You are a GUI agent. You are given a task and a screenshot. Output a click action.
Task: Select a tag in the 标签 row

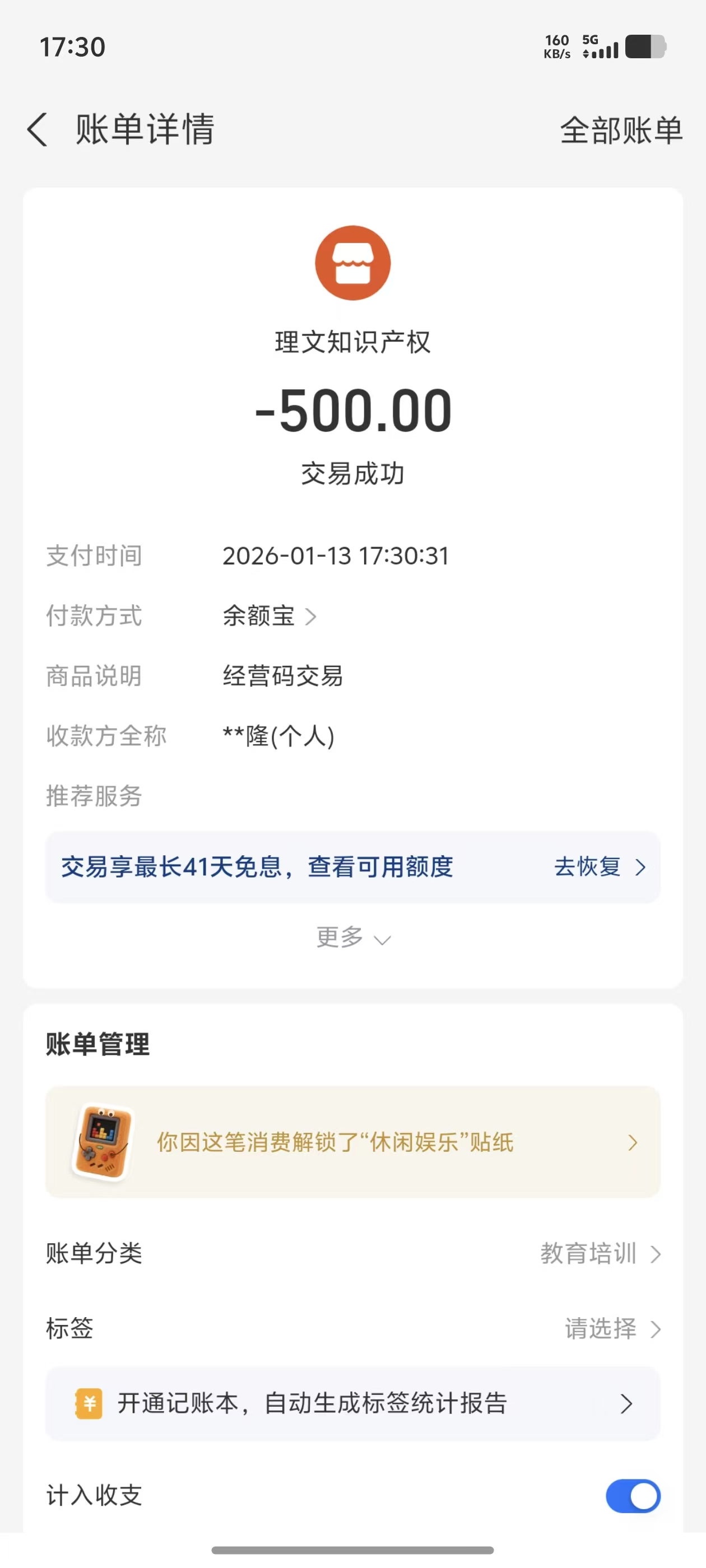click(611, 1328)
